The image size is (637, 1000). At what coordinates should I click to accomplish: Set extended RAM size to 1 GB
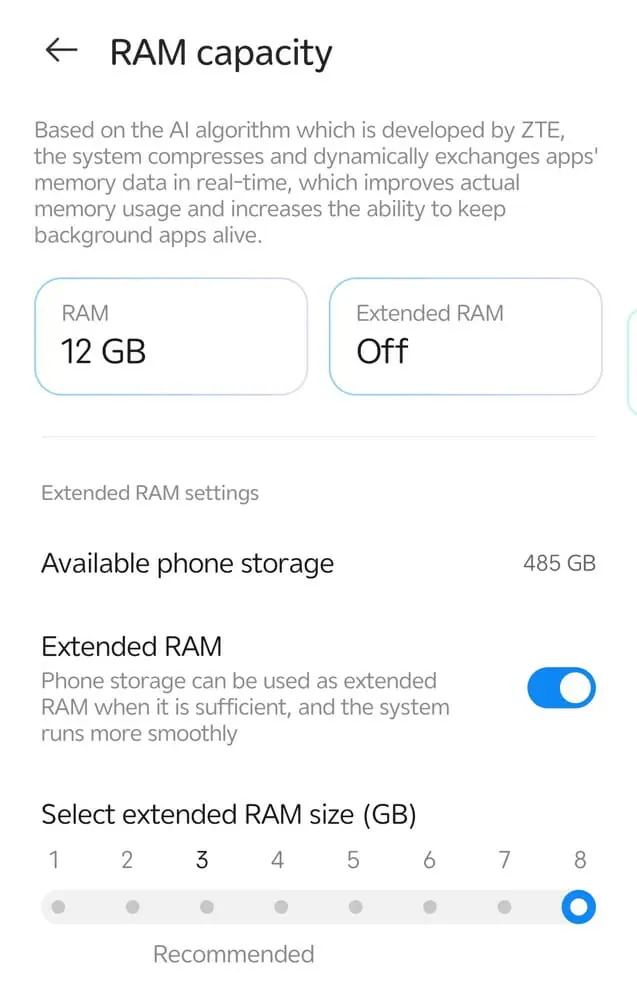click(x=58, y=907)
